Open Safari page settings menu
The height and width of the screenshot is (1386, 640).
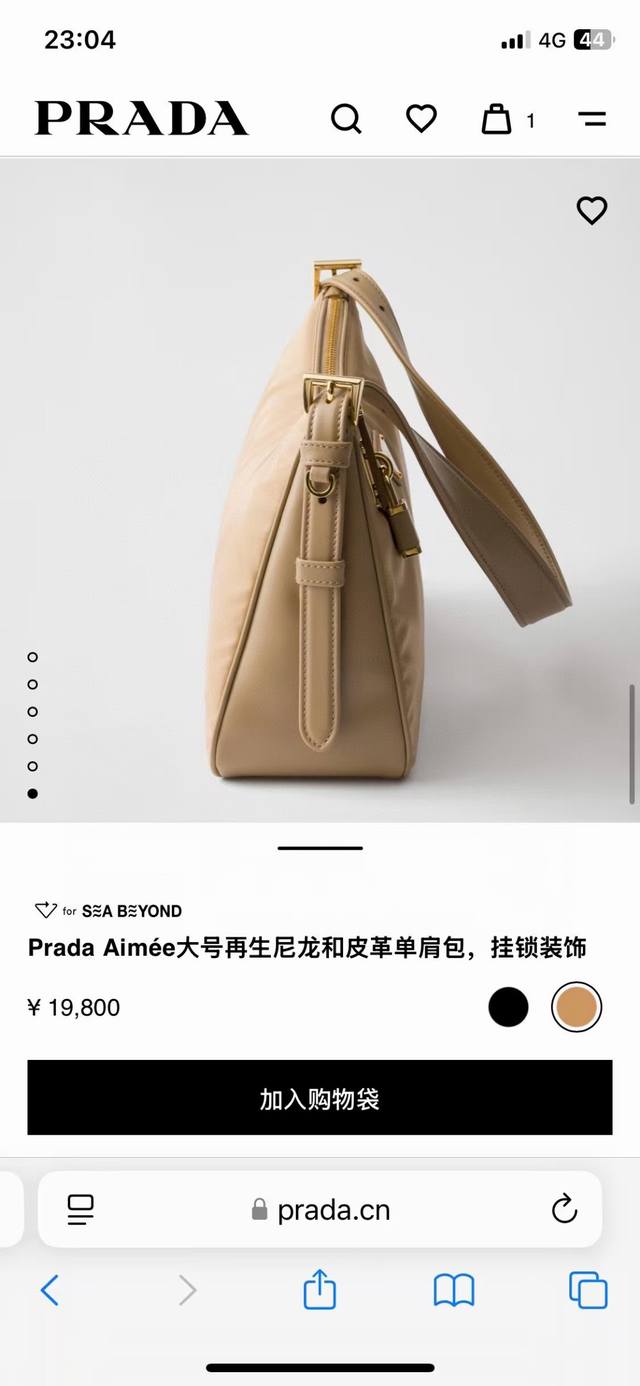[80, 1209]
